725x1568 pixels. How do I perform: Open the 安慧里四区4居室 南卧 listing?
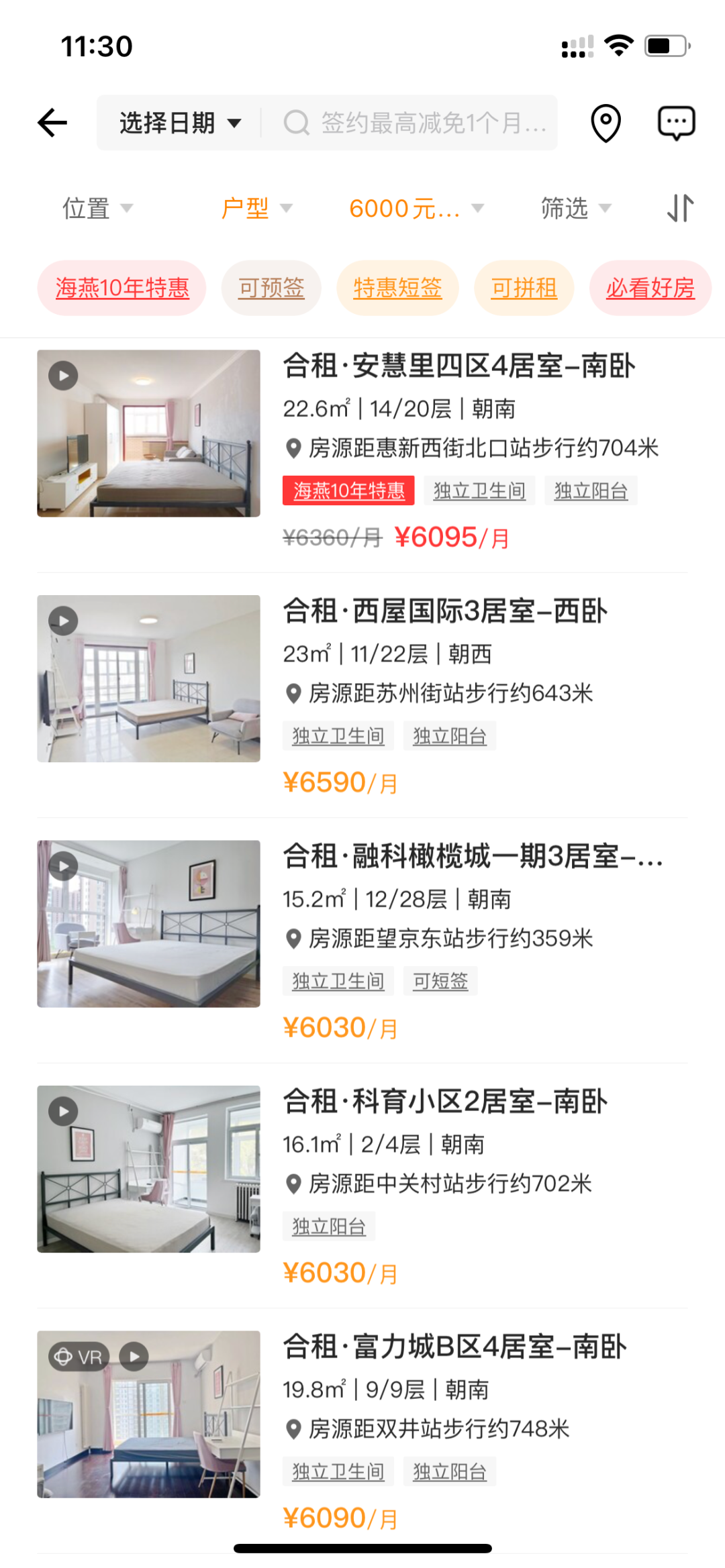[458, 366]
